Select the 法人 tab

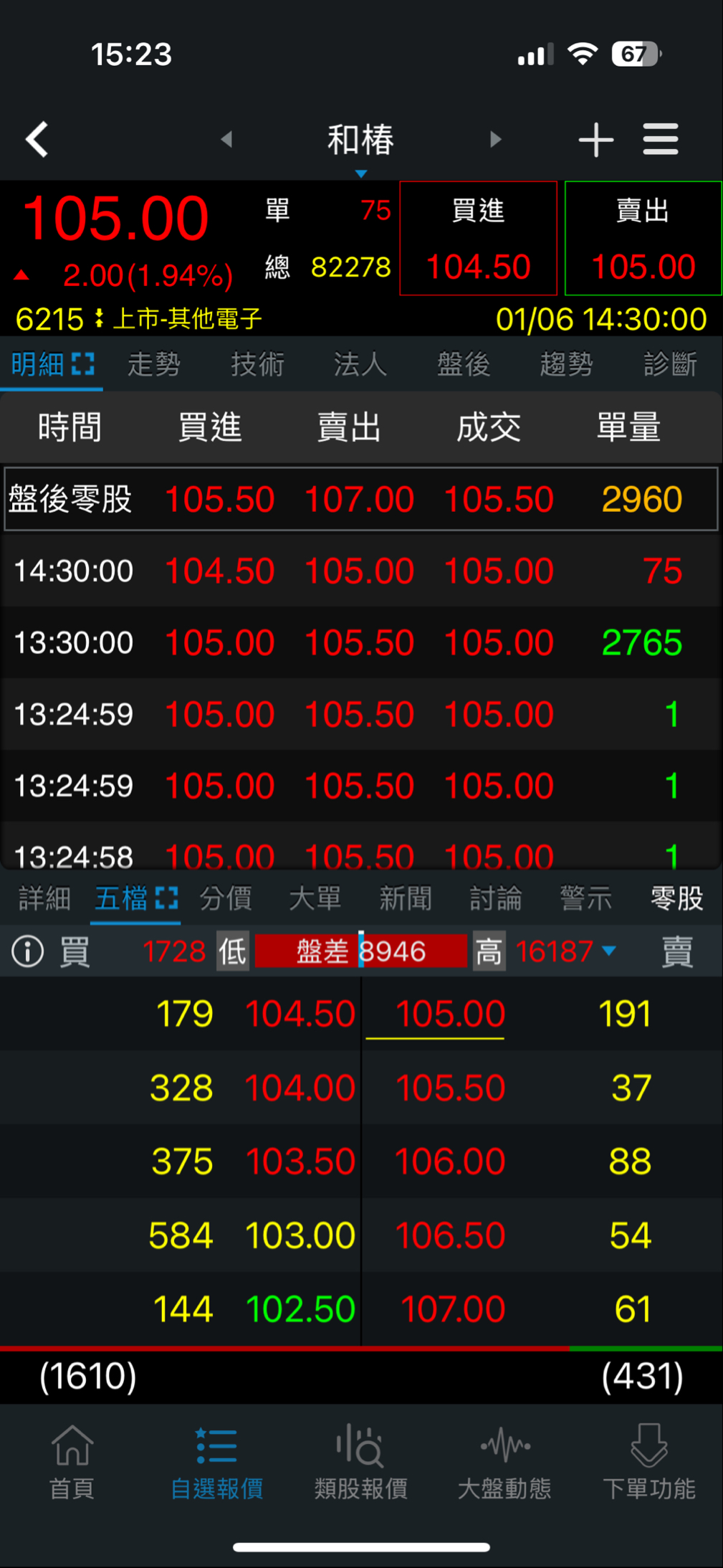click(360, 364)
